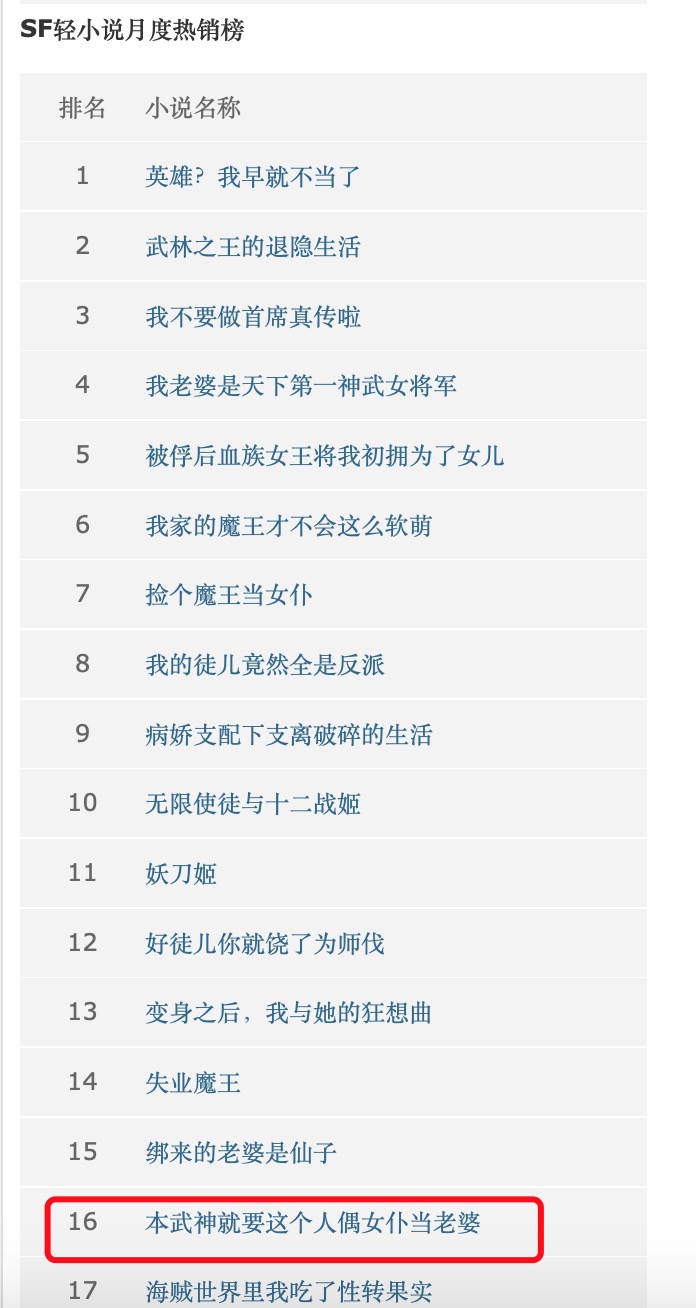Open 病娇支配下支离破碎的生活

289,735
